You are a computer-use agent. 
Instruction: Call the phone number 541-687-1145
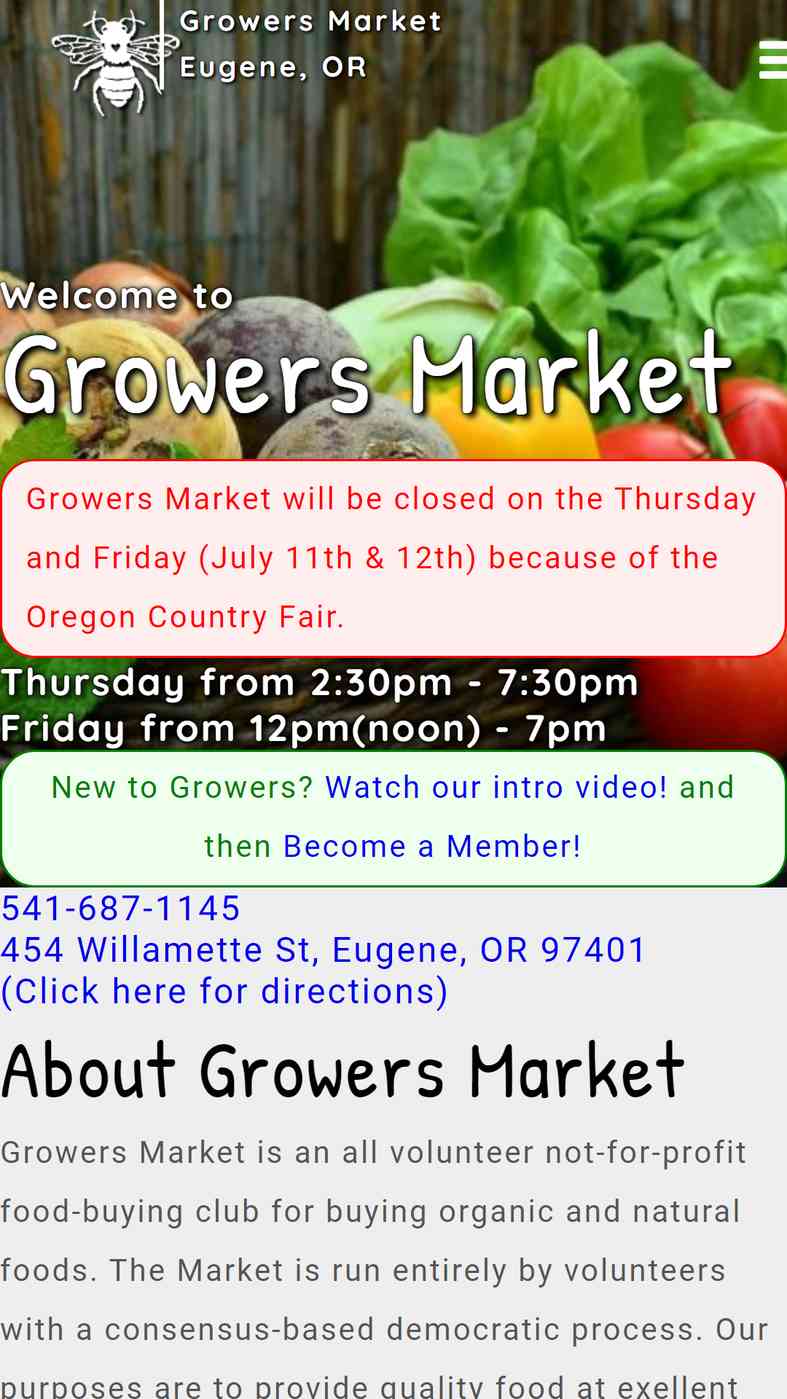(x=121, y=908)
